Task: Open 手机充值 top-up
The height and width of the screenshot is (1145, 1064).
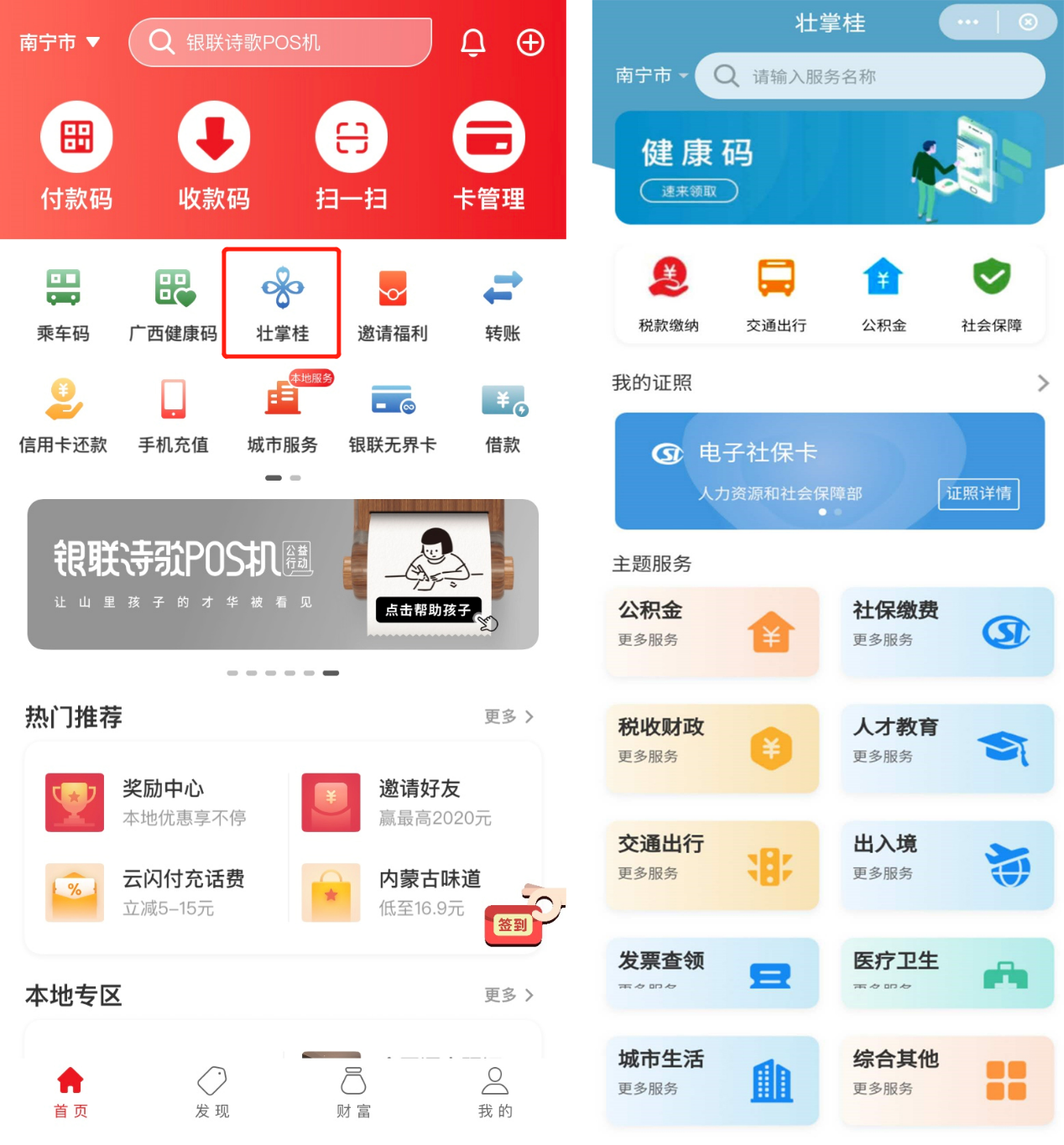Action: tap(173, 414)
